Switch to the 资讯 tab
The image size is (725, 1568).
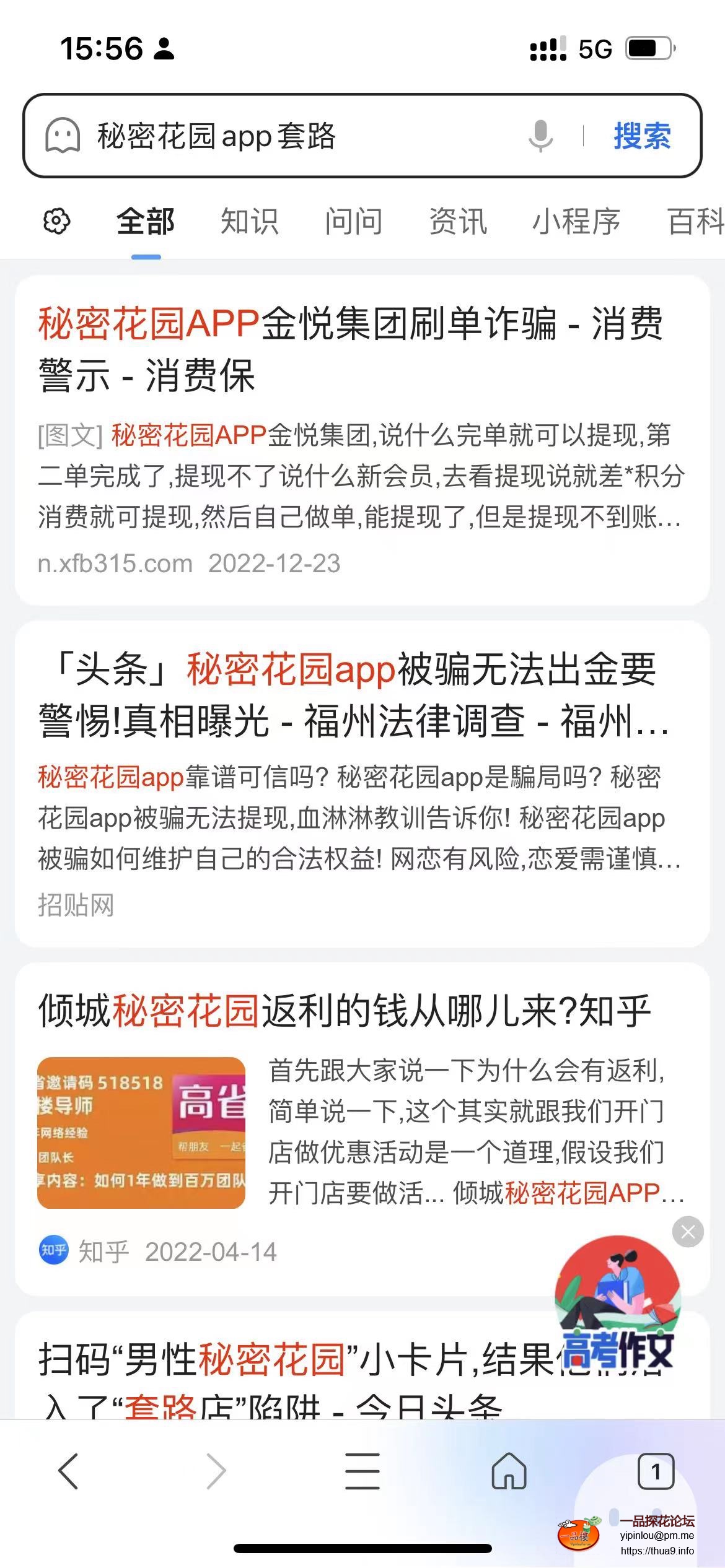tap(458, 221)
